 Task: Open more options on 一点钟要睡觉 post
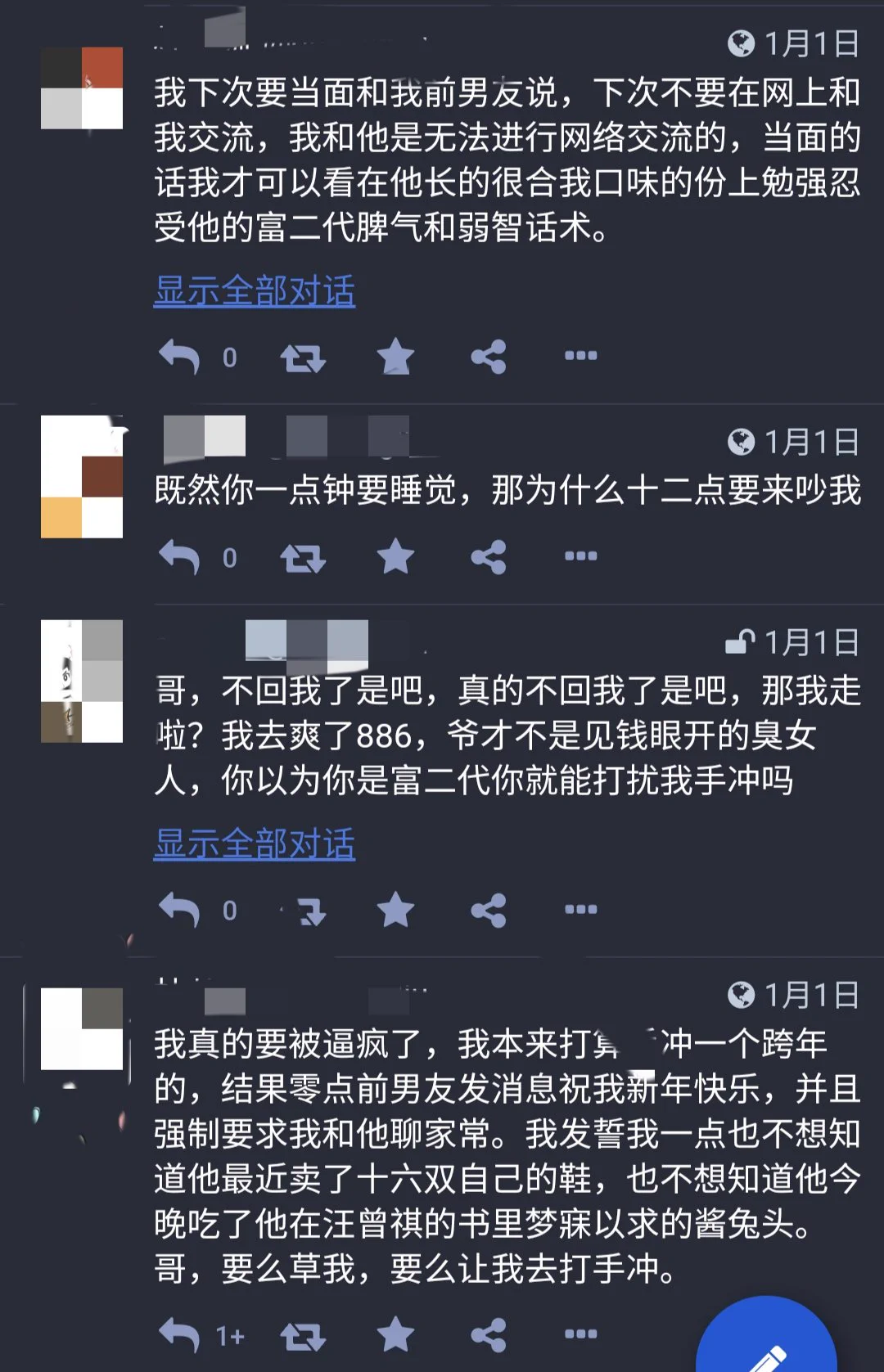pos(580,556)
